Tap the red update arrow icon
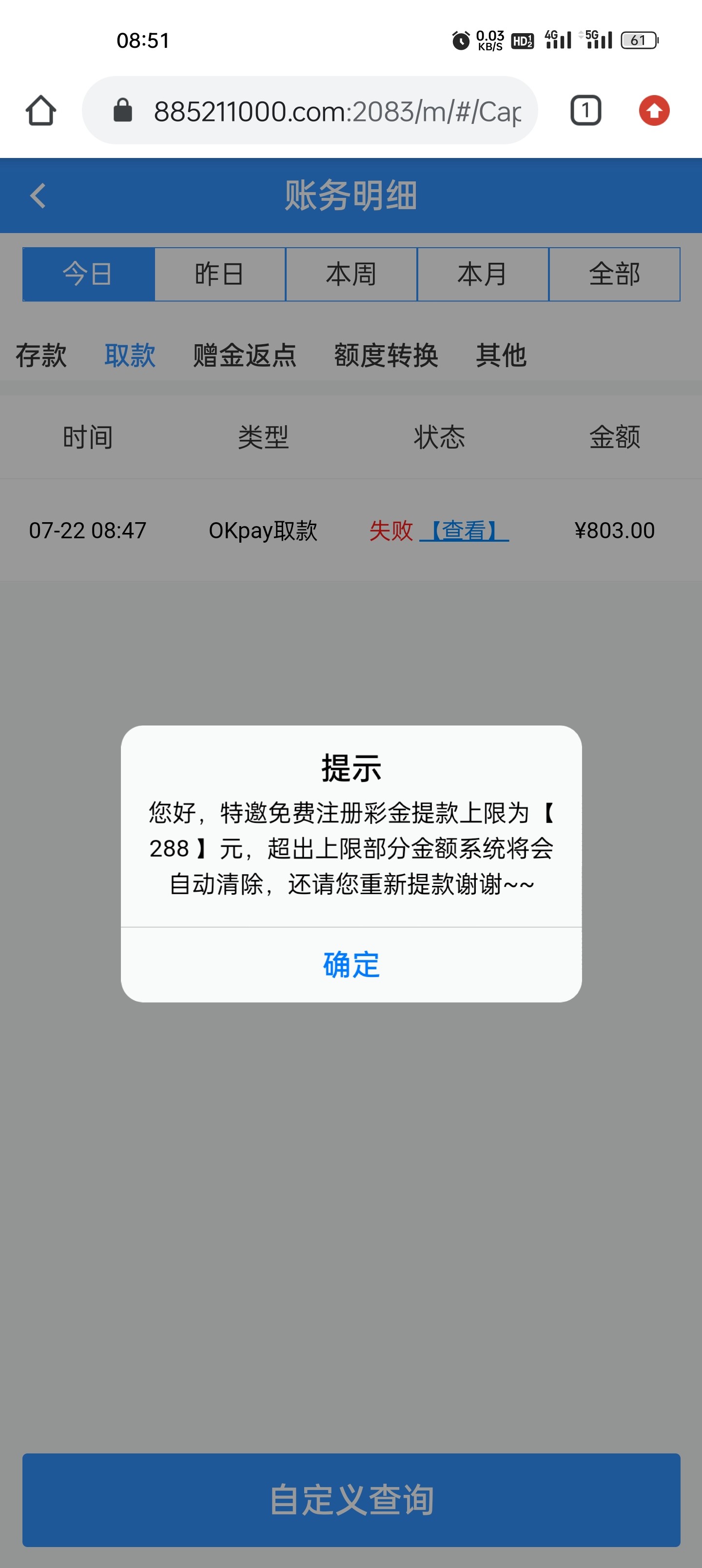Screen dimensions: 702x1568 tap(654, 111)
